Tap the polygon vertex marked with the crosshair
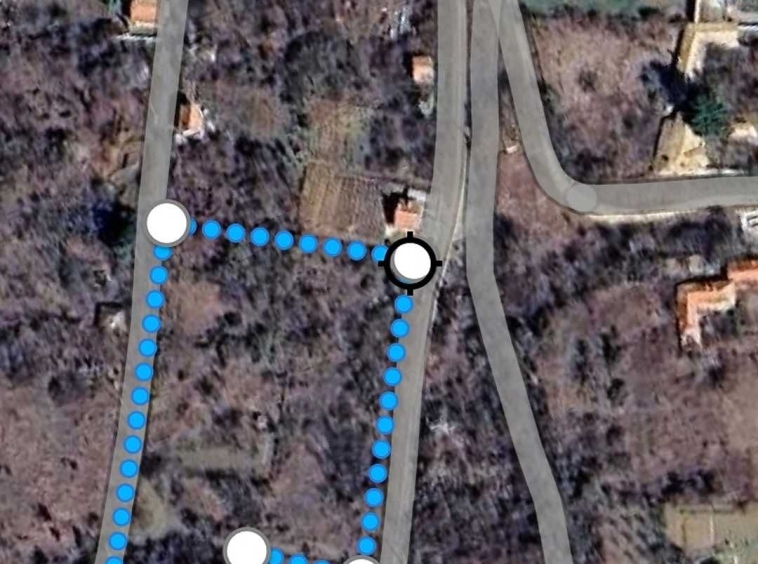The height and width of the screenshot is (564, 758). pyautogui.click(x=410, y=262)
